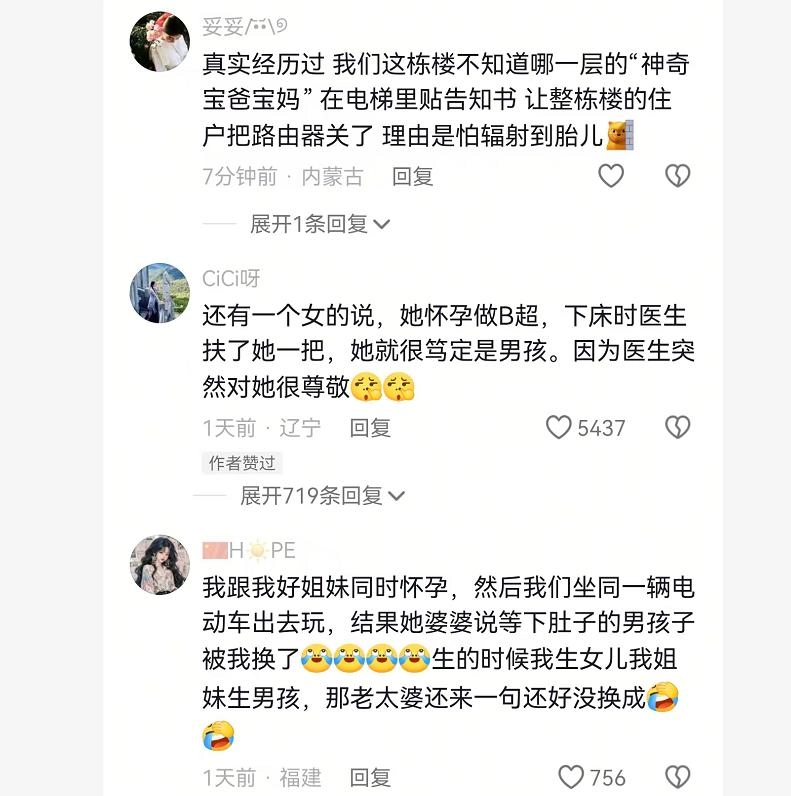Image resolution: width=791 pixels, height=796 pixels.
Task: Dislike CiCi呀's comment
Action: pos(678,428)
